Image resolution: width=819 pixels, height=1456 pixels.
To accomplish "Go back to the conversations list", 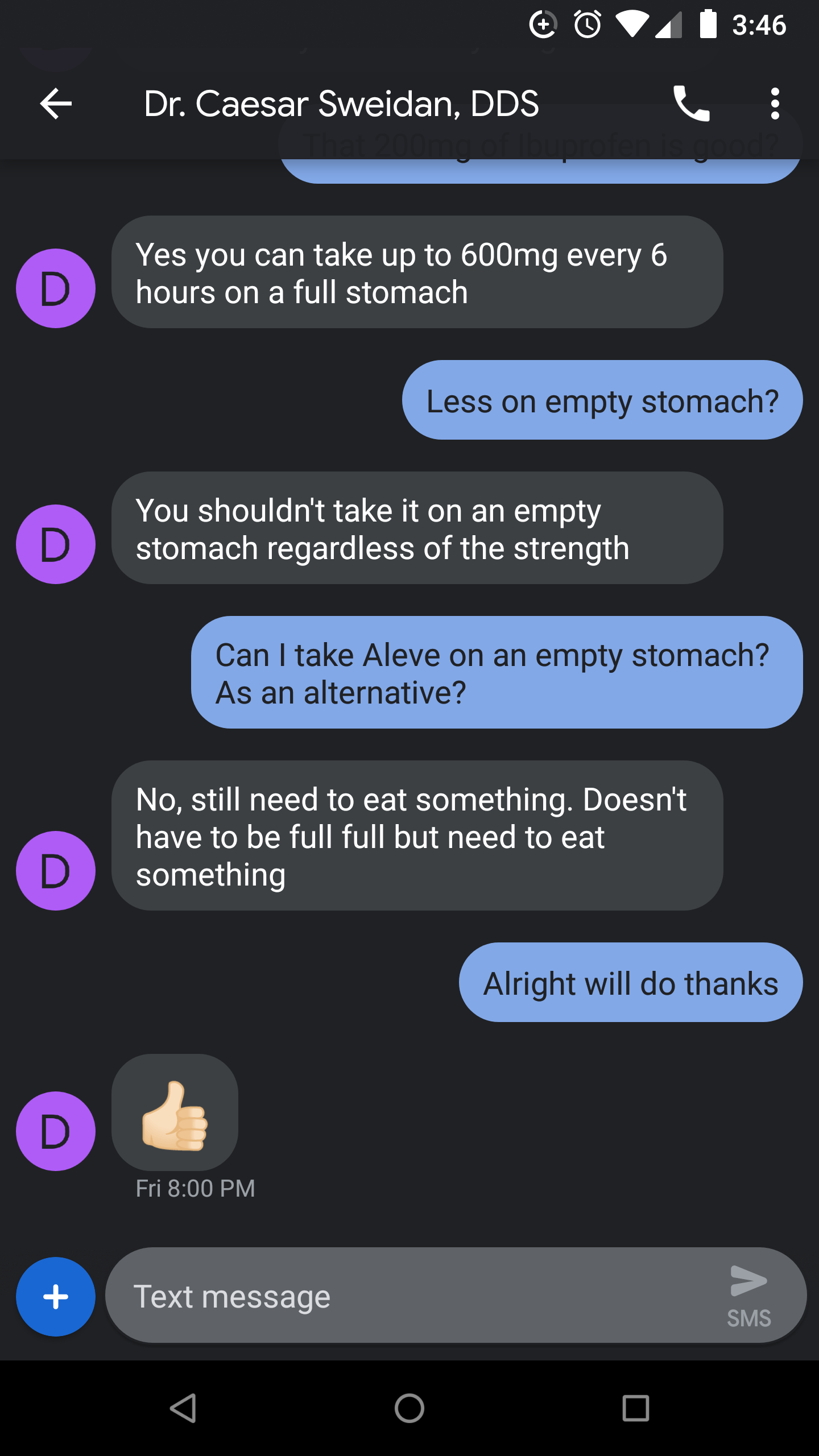I will (56, 104).
